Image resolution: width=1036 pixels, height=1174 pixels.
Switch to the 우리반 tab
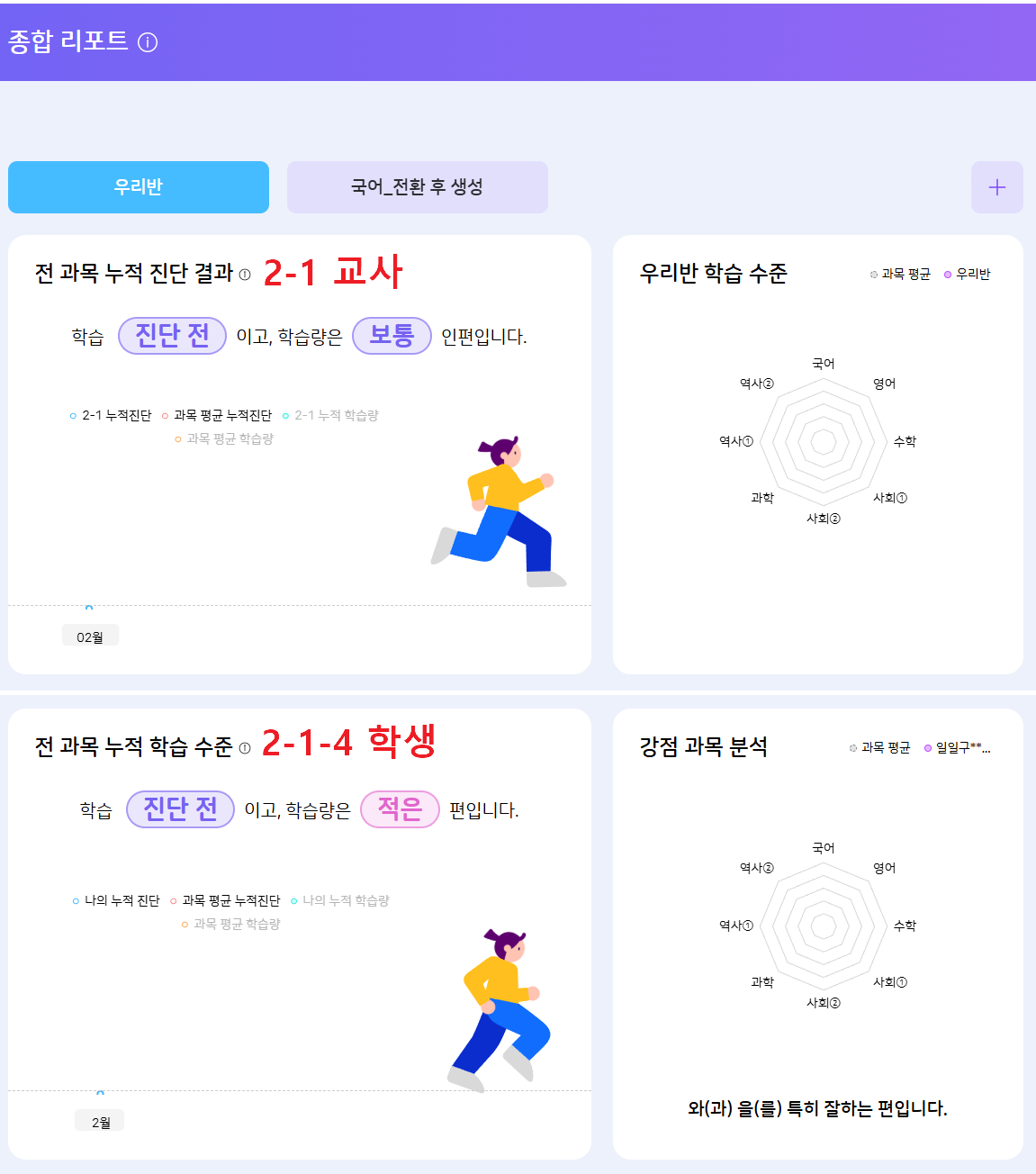tap(139, 187)
